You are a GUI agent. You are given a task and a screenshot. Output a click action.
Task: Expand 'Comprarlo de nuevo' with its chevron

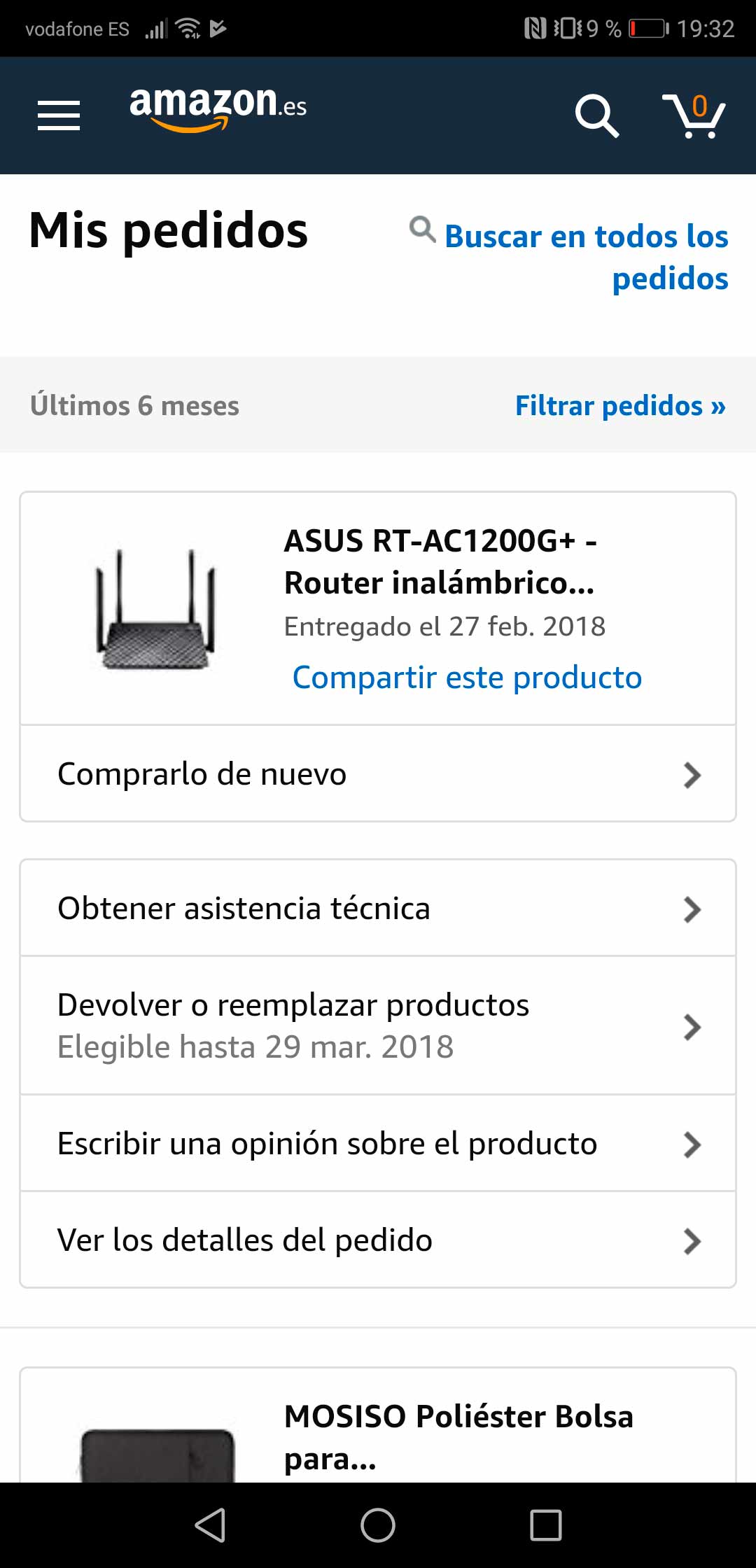(x=692, y=775)
